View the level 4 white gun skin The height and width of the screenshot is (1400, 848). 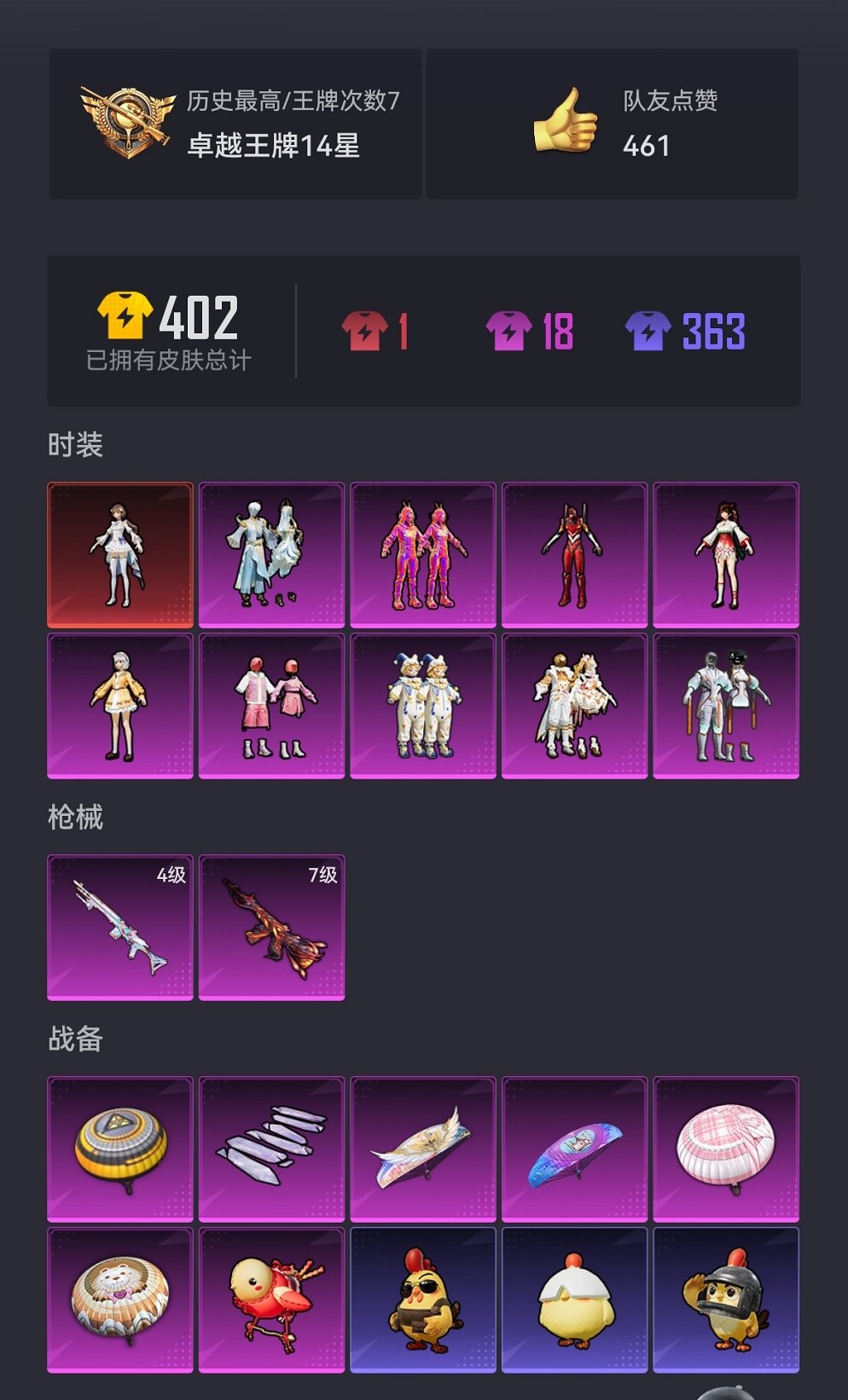point(120,928)
